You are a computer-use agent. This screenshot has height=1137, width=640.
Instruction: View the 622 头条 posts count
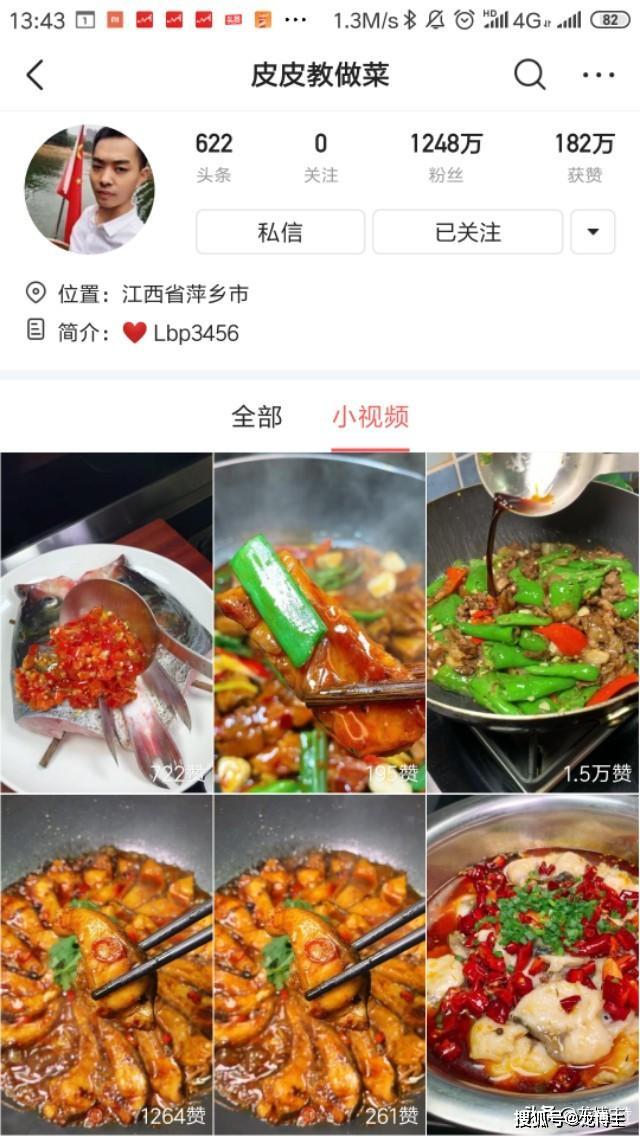click(x=213, y=157)
